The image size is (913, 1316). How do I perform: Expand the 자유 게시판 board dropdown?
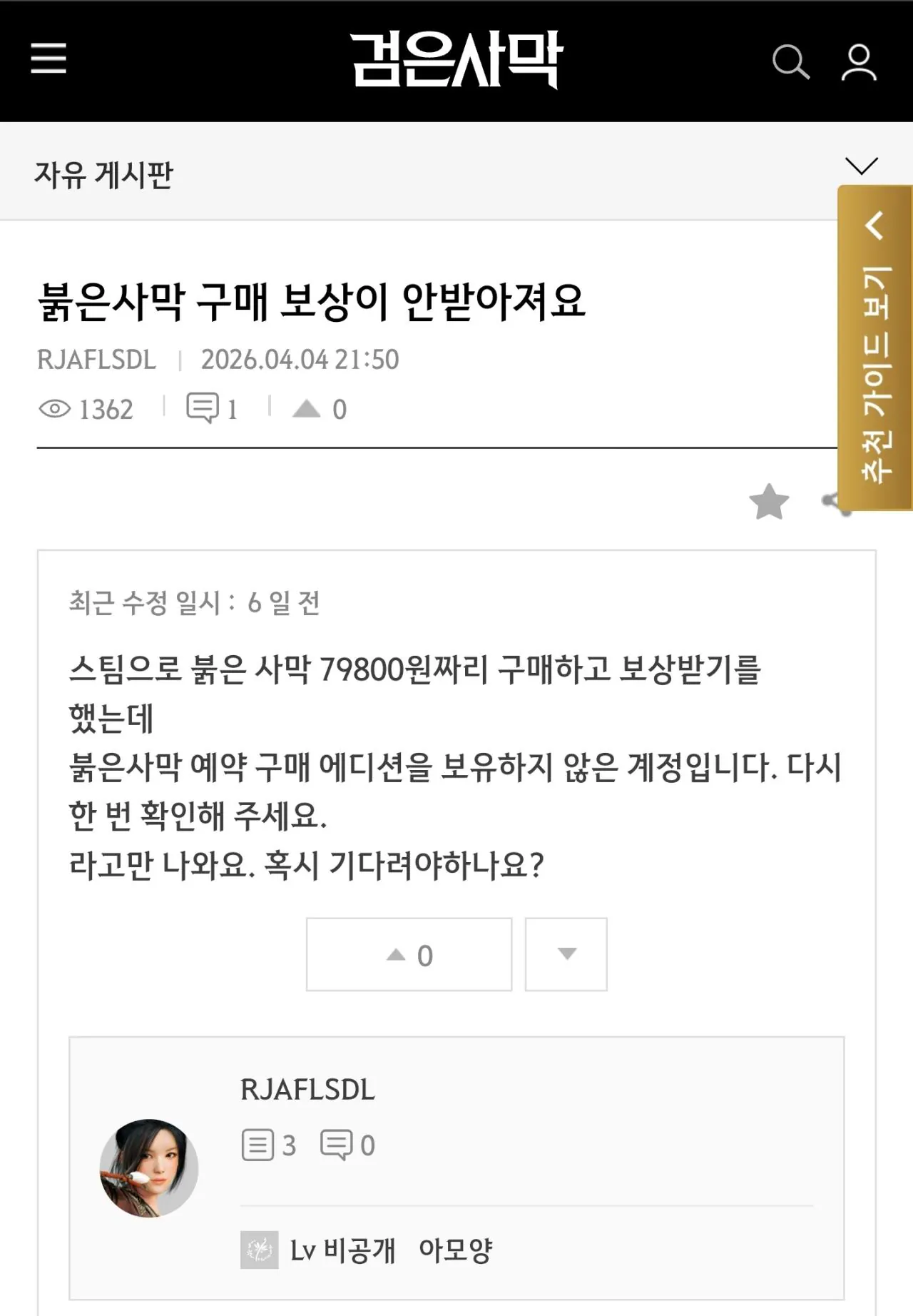pos(861,166)
